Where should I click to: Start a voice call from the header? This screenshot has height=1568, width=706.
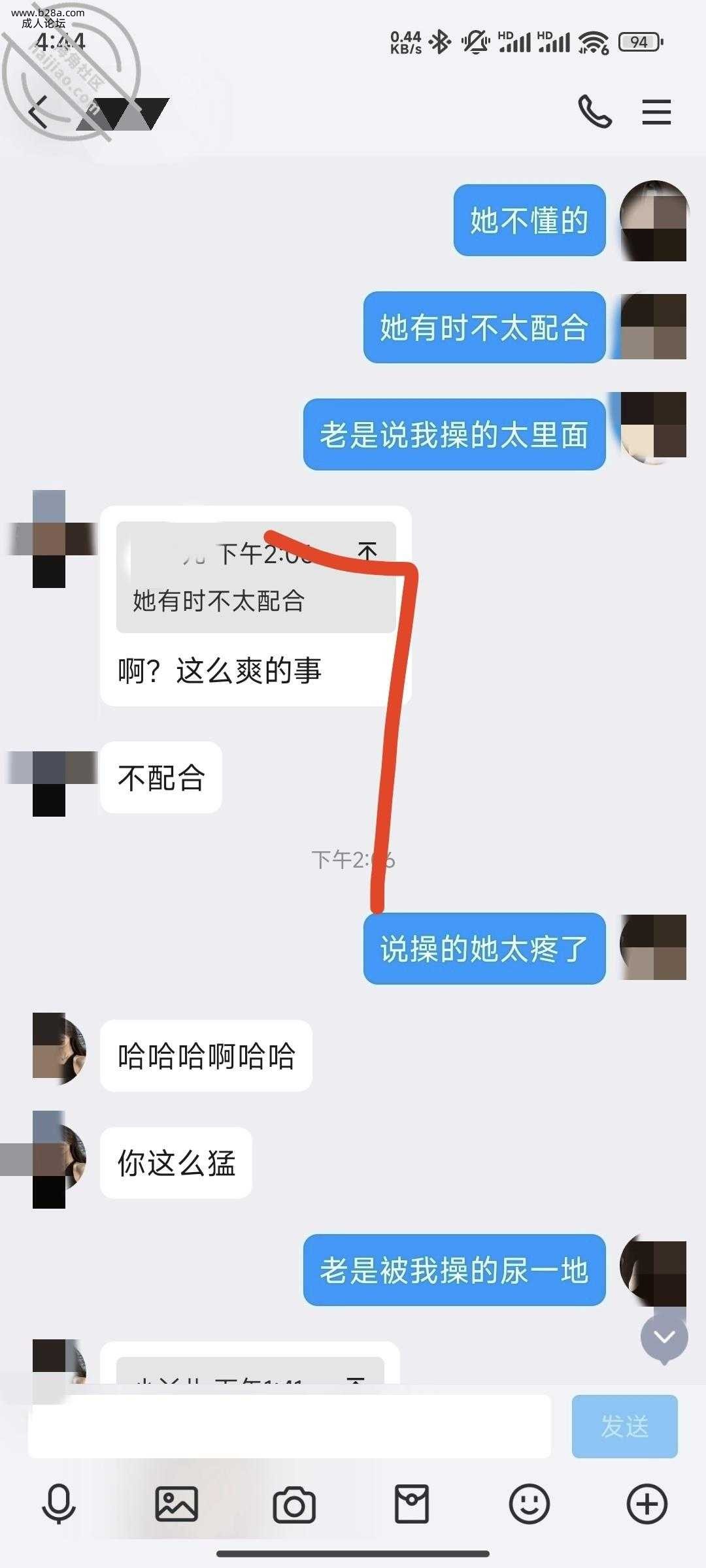click(594, 112)
